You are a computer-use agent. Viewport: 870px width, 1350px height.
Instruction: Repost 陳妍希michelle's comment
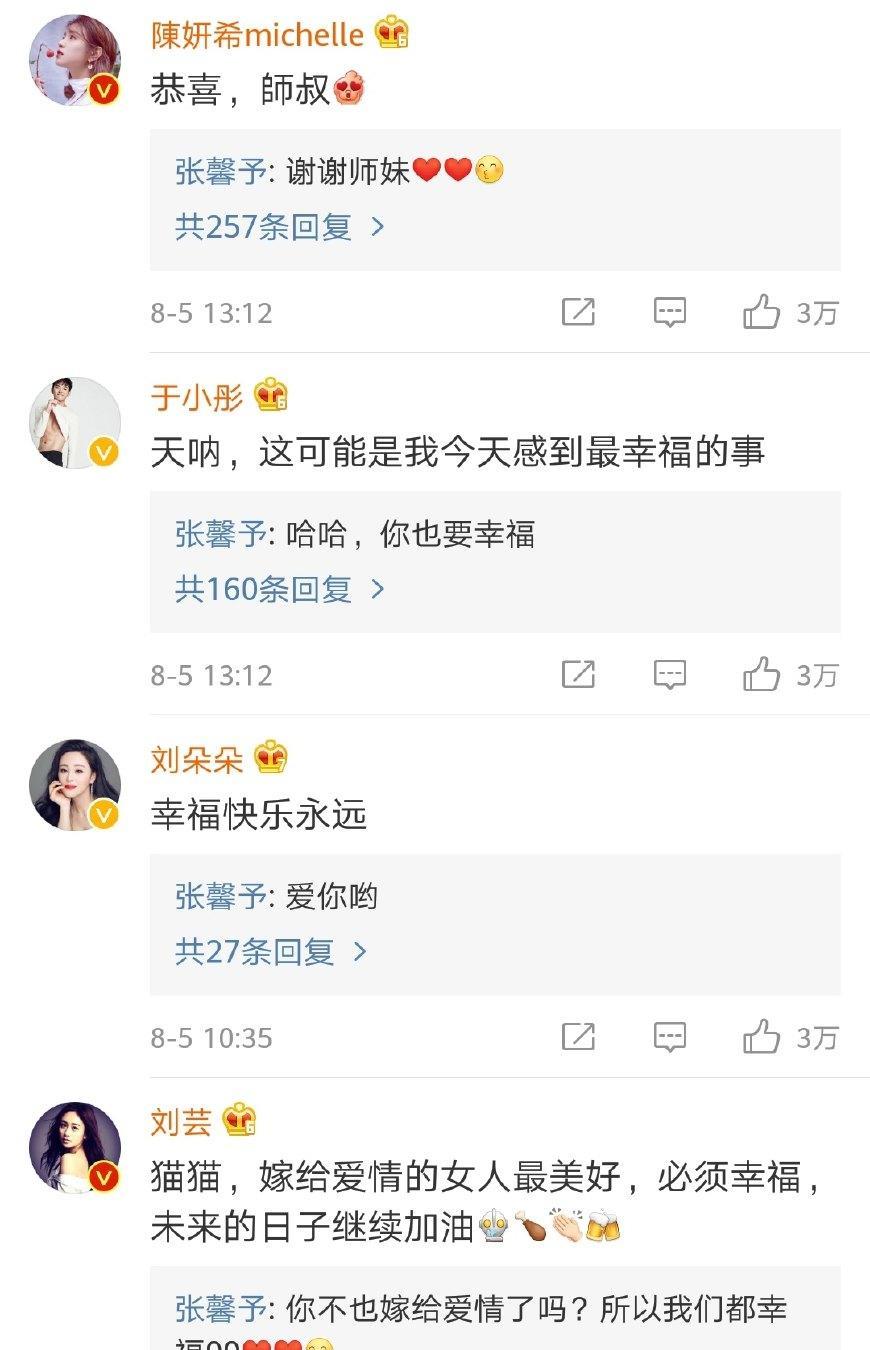(x=578, y=313)
